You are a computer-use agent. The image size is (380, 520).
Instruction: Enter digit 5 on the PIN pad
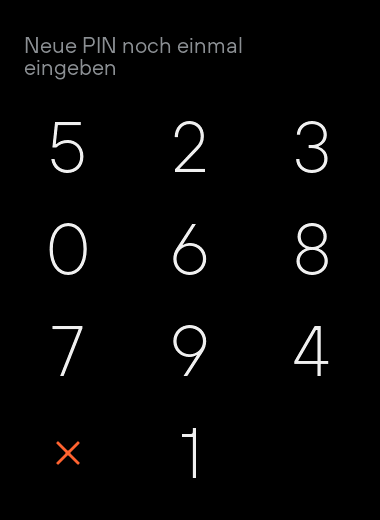[68, 147]
